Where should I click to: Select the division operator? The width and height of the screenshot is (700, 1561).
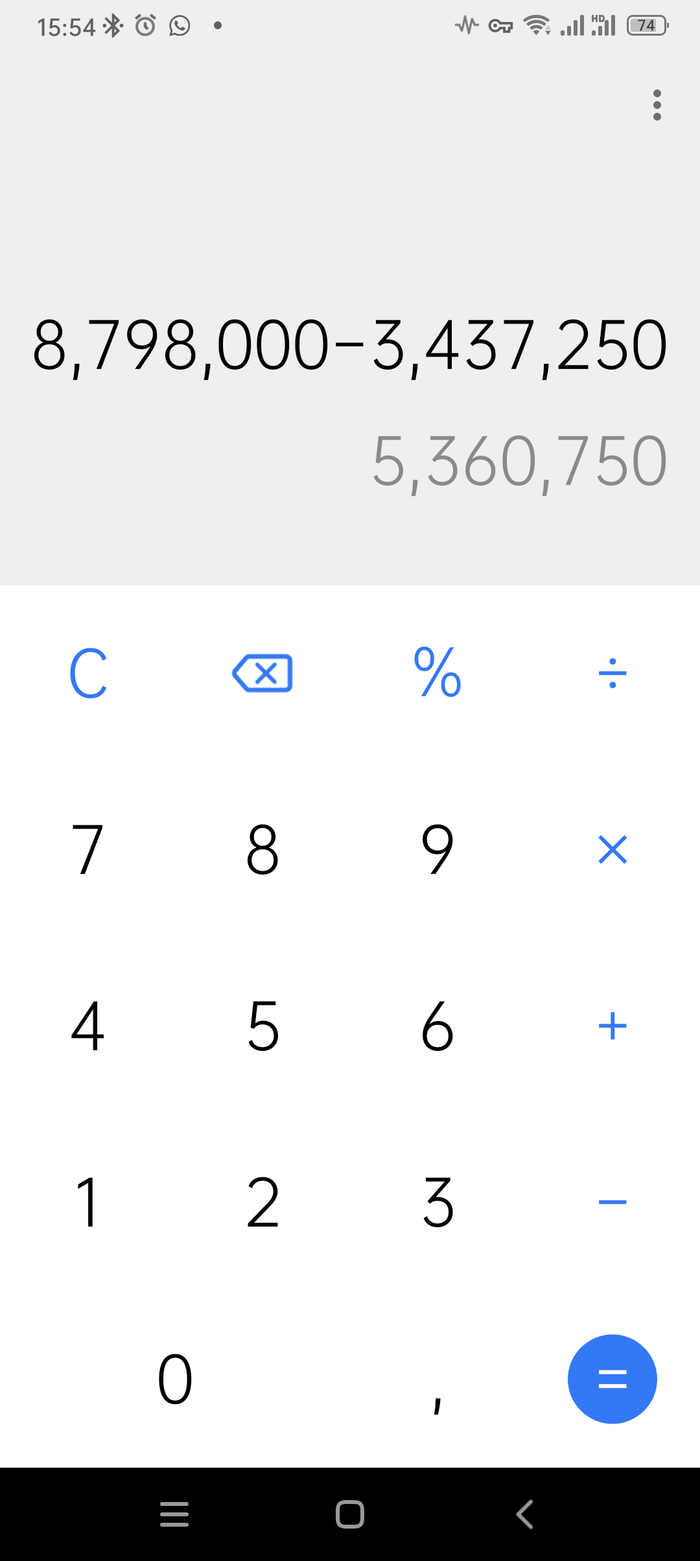pyautogui.click(x=612, y=674)
